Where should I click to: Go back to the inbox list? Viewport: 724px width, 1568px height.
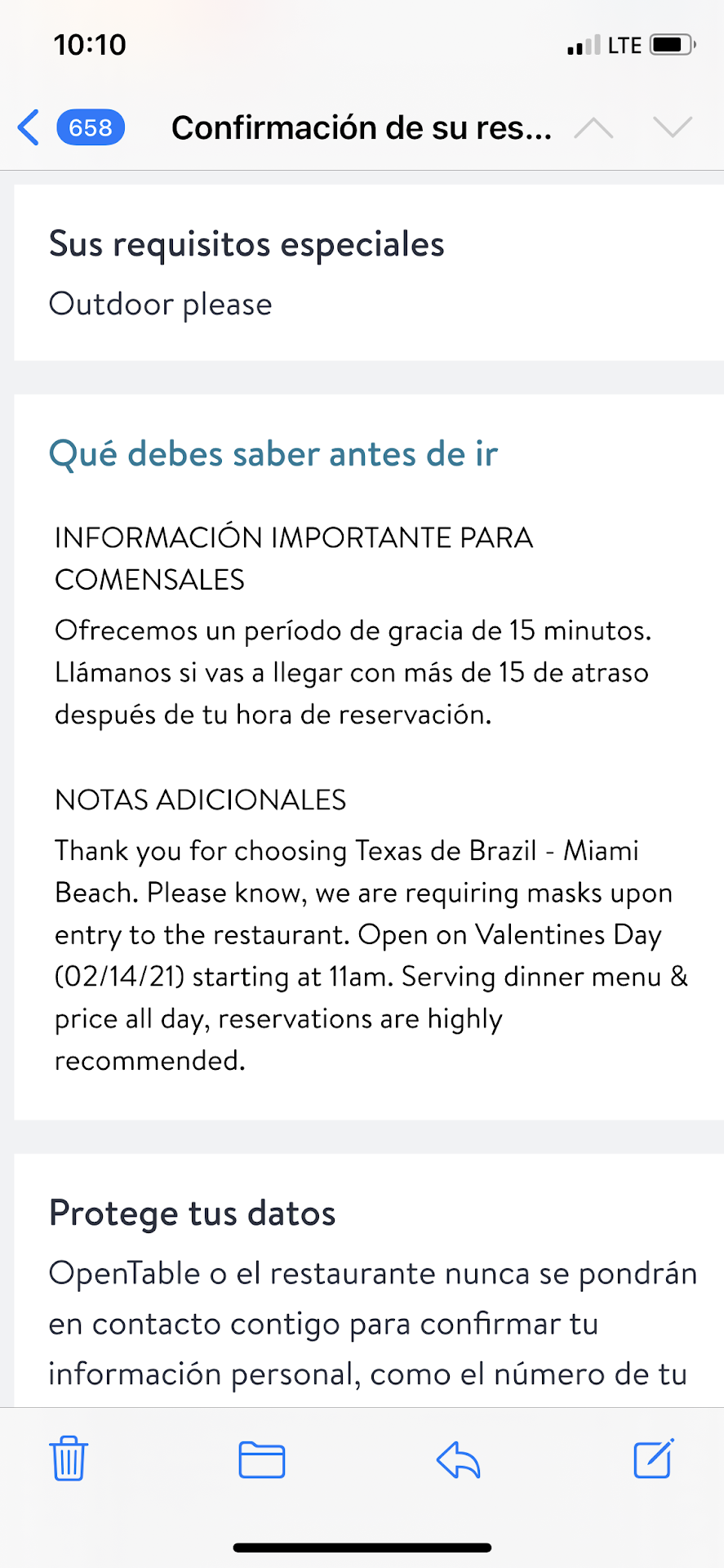click(x=29, y=128)
